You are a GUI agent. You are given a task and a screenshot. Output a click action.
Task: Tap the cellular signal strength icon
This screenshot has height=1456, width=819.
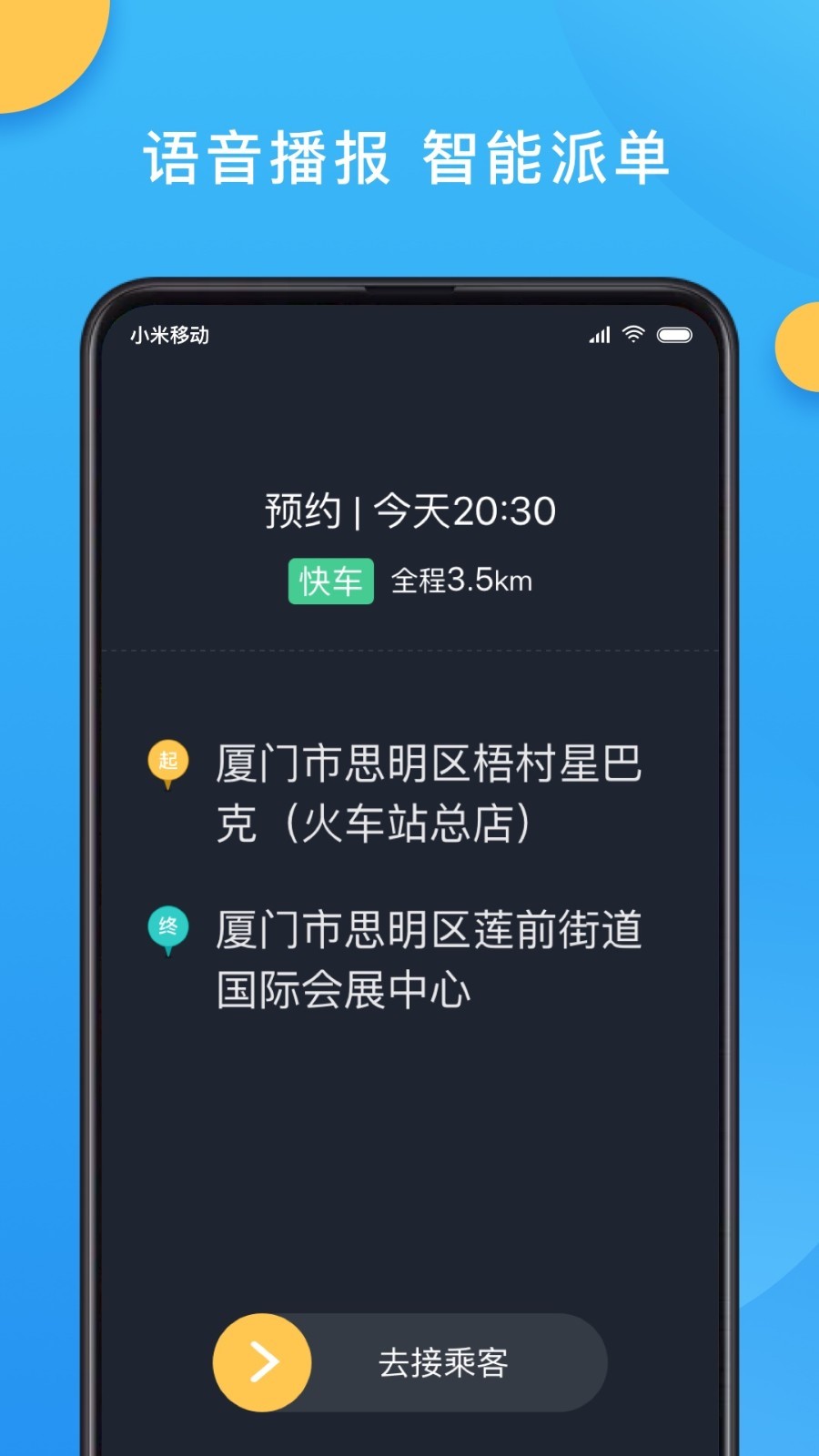pos(601,335)
